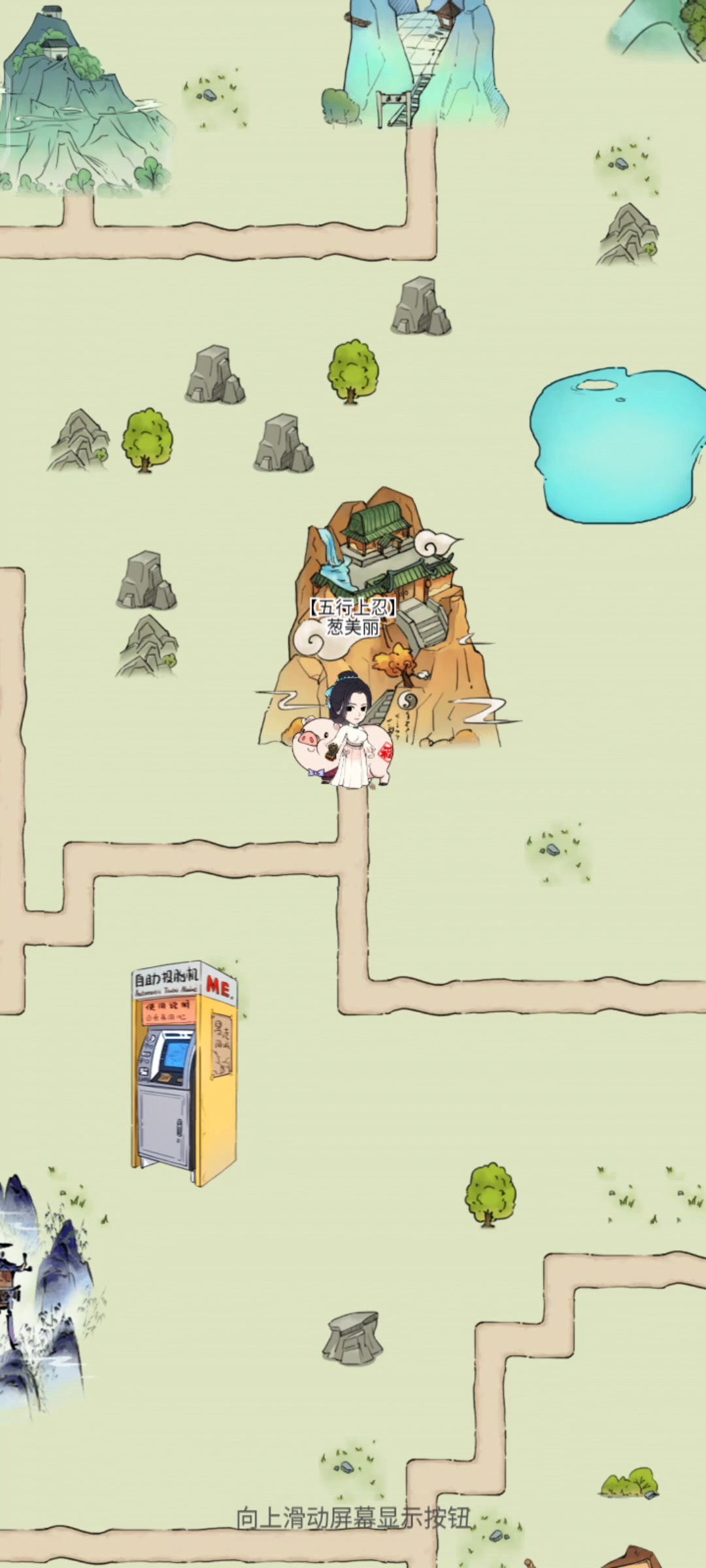The width and height of the screenshot is (706, 1568).
Task: Visit the blue mountain with the gate and stairs
Action: coord(418,59)
